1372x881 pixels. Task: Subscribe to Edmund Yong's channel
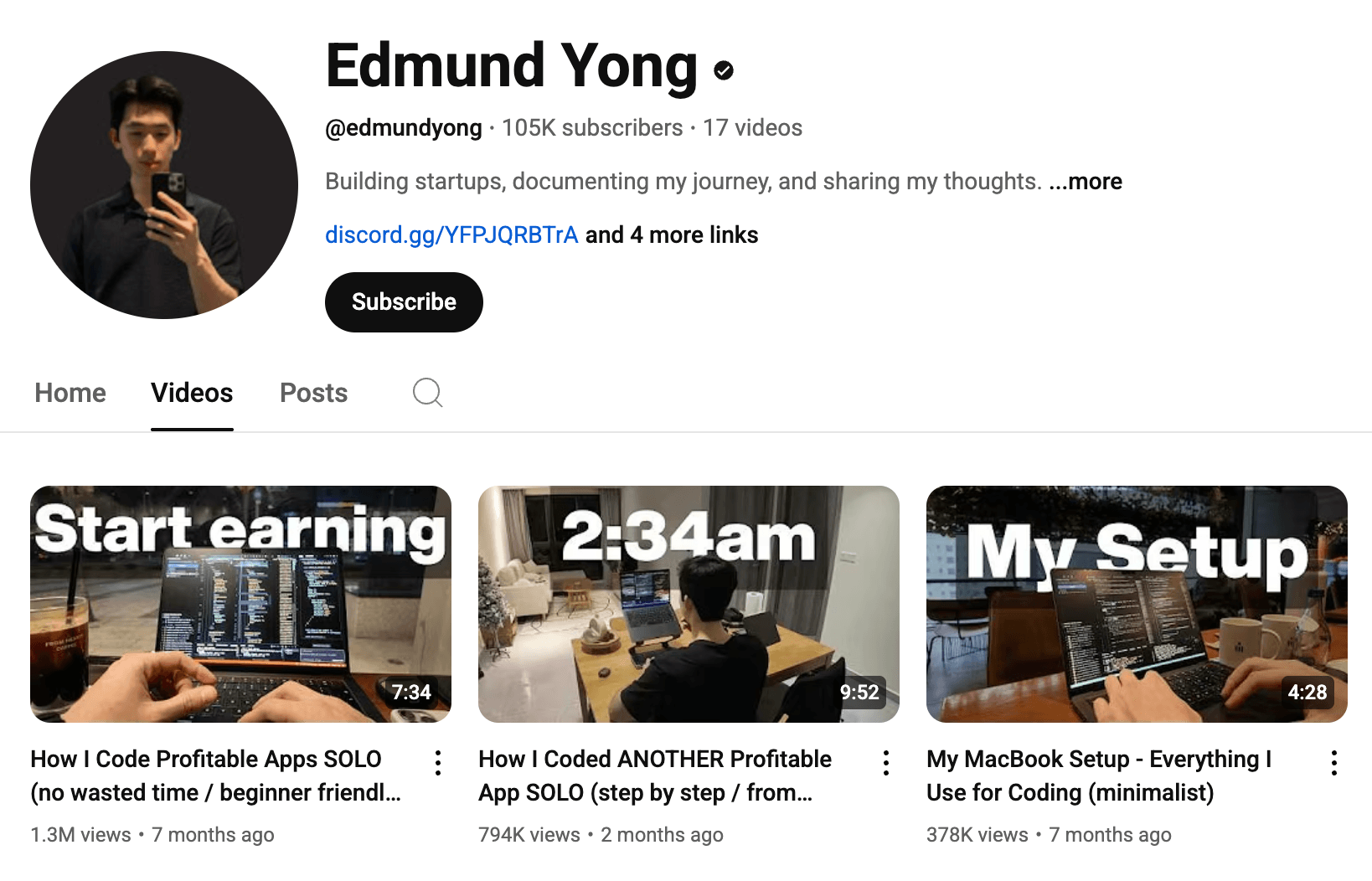pyautogui.click(x=404, y=302)
